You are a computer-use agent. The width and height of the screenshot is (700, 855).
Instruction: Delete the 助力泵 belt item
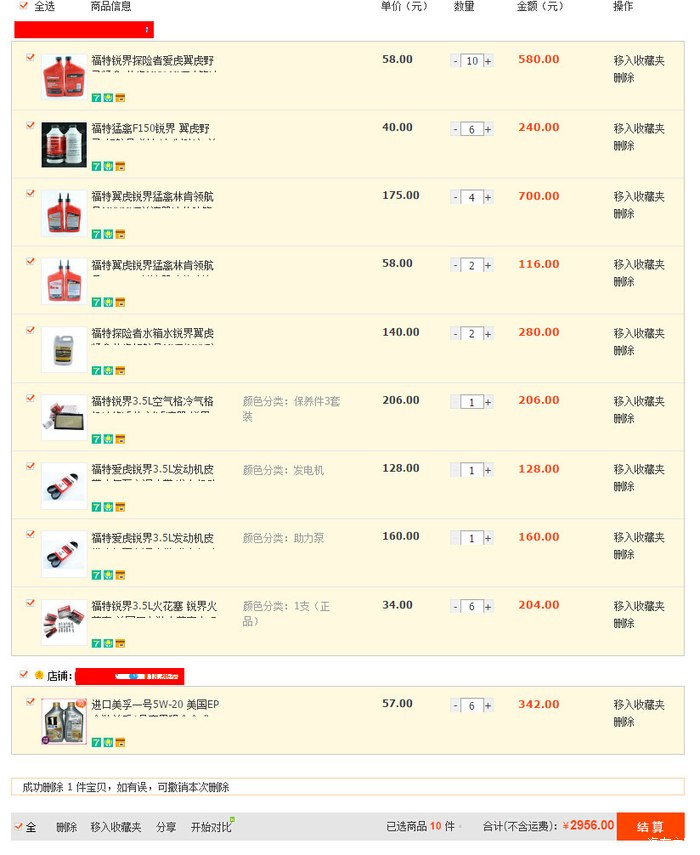point(624,554)
